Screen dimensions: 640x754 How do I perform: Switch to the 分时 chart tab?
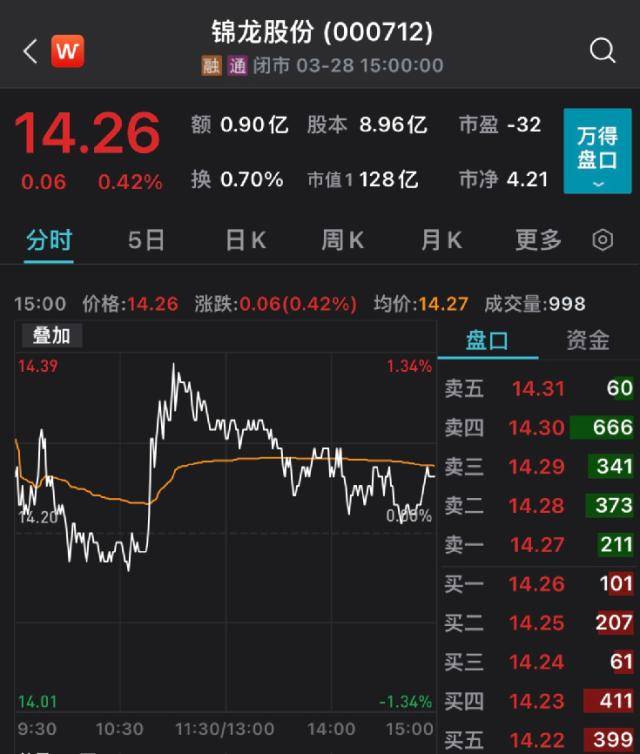(49, 240)
